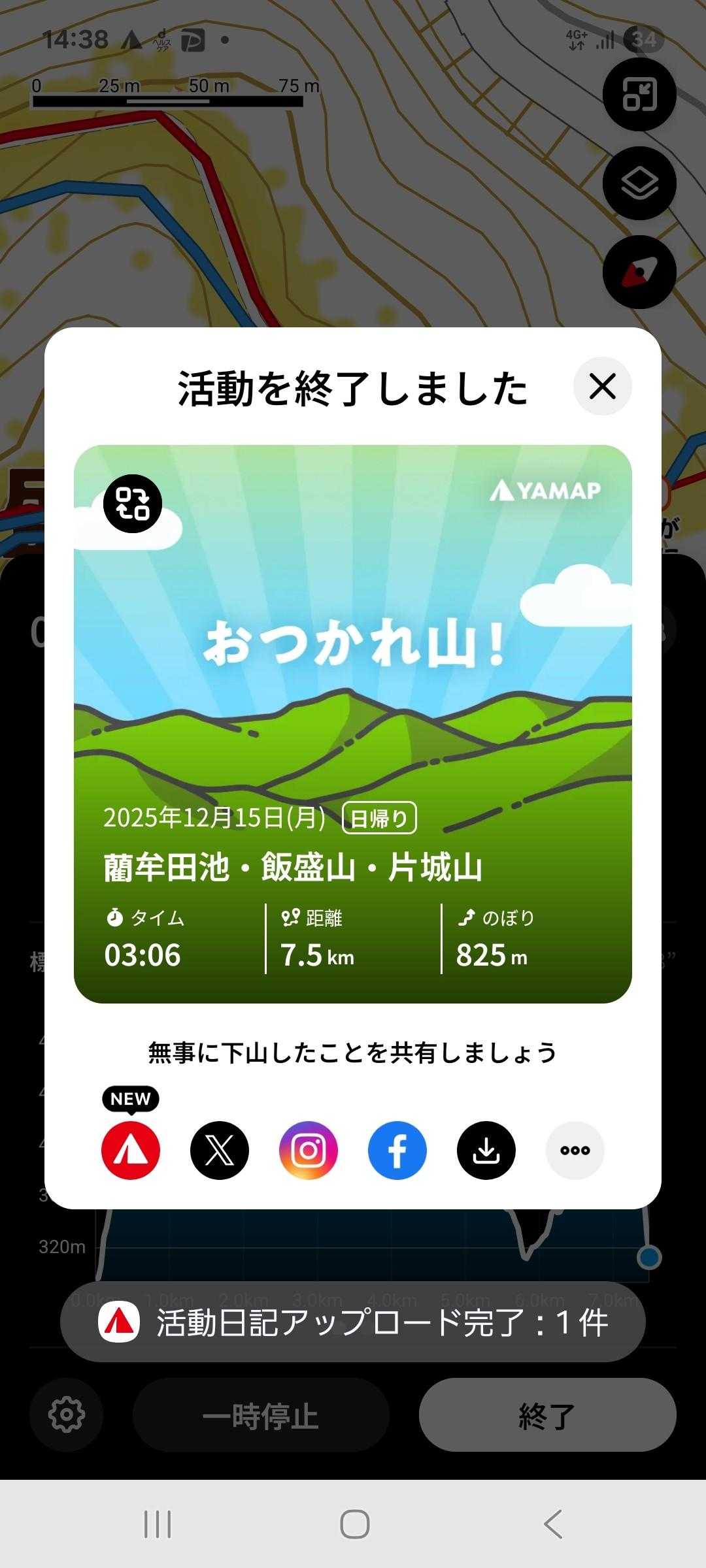Go back with the system back button
The width and height of the screenshot is (706, 1568).
tap(553, 1524)
